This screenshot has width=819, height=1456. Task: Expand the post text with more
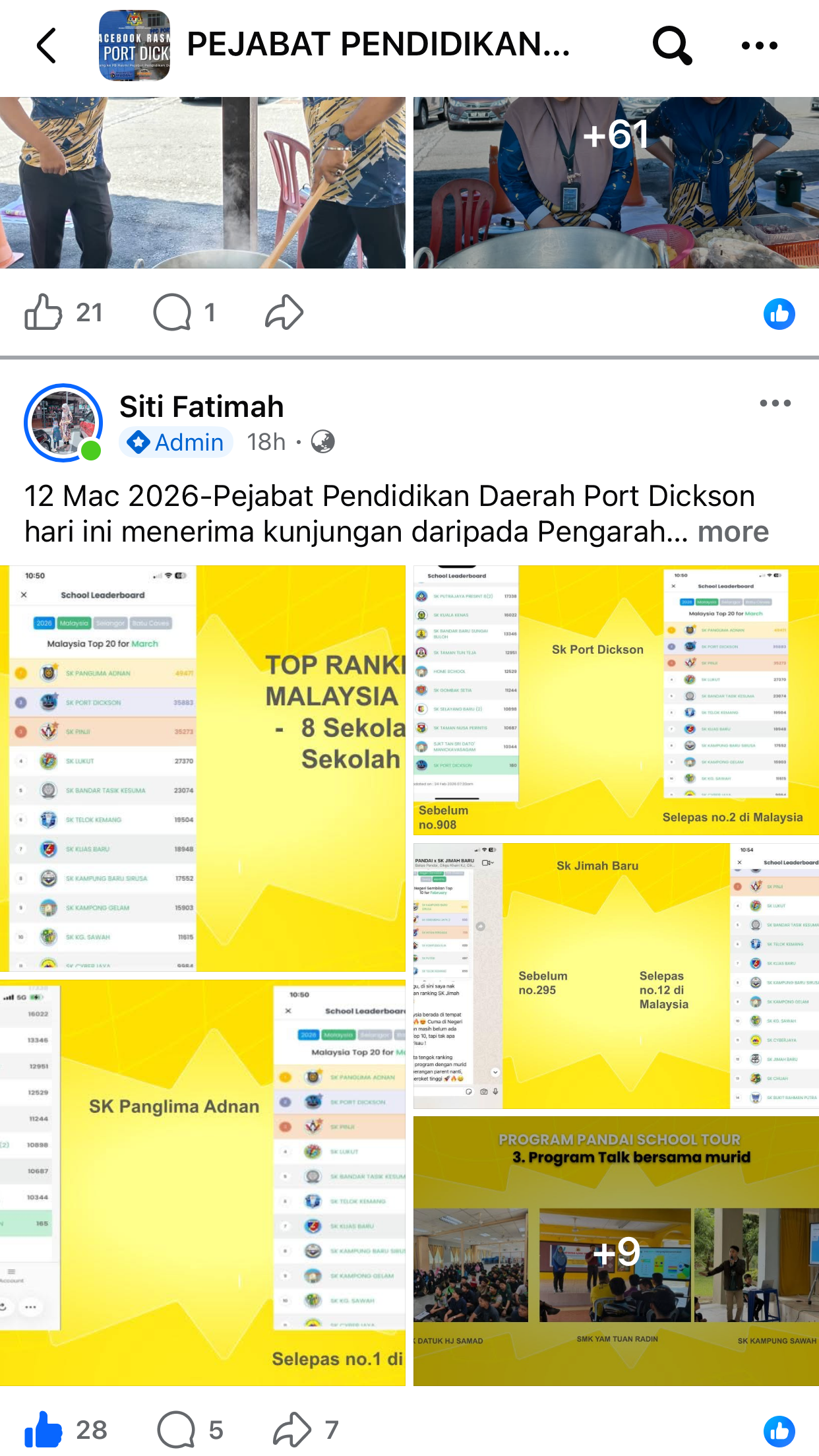pos(733,532)
